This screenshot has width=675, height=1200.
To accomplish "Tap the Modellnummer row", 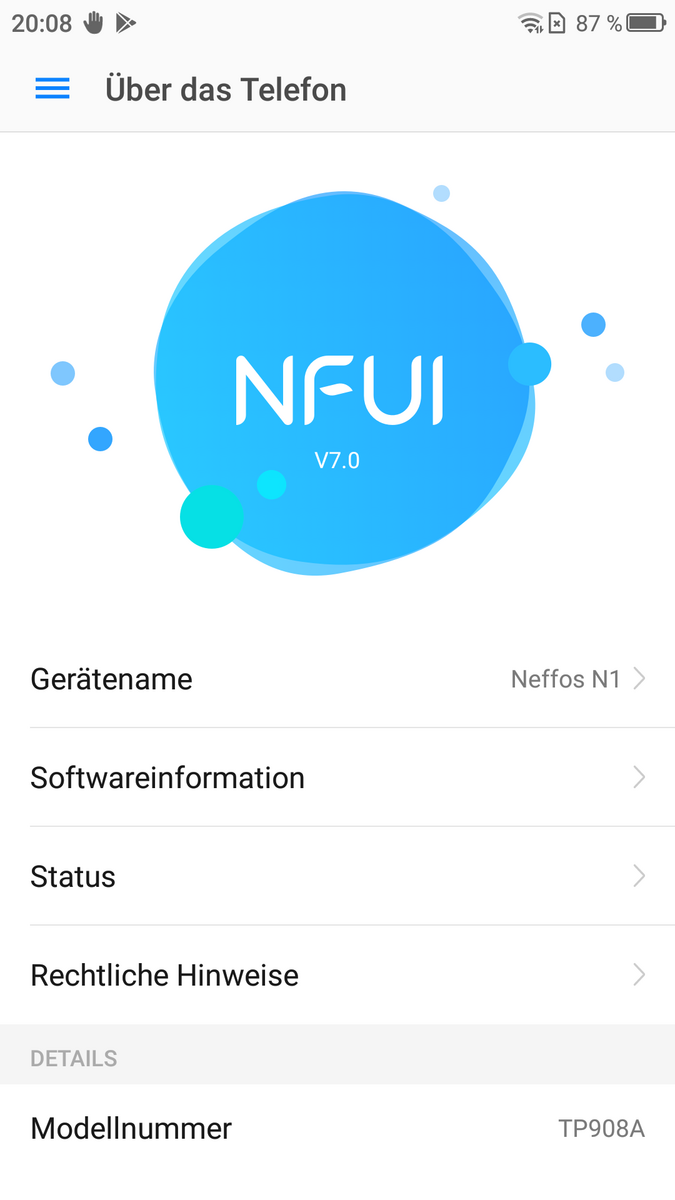I will pos(337,1129).
